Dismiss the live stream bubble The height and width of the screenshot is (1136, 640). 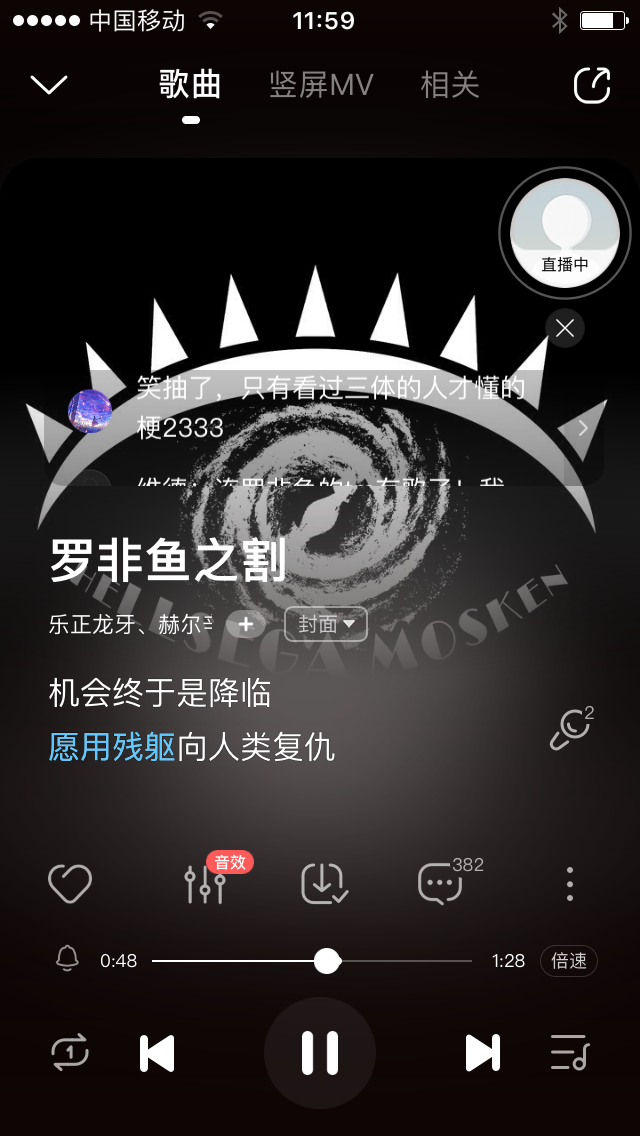tap(565, 328)
